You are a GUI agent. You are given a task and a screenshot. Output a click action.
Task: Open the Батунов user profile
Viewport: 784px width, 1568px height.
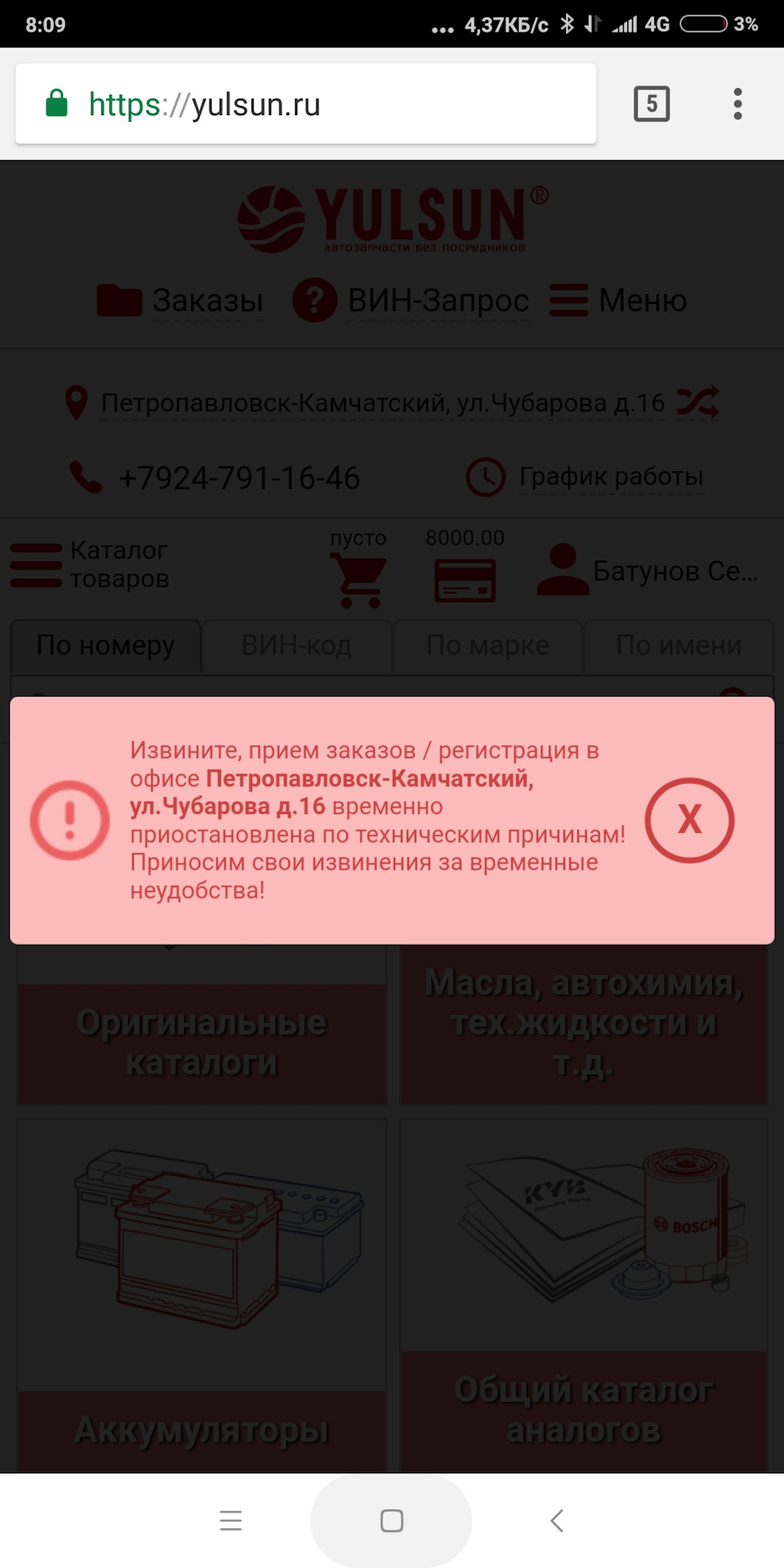(x=648, y=570)
